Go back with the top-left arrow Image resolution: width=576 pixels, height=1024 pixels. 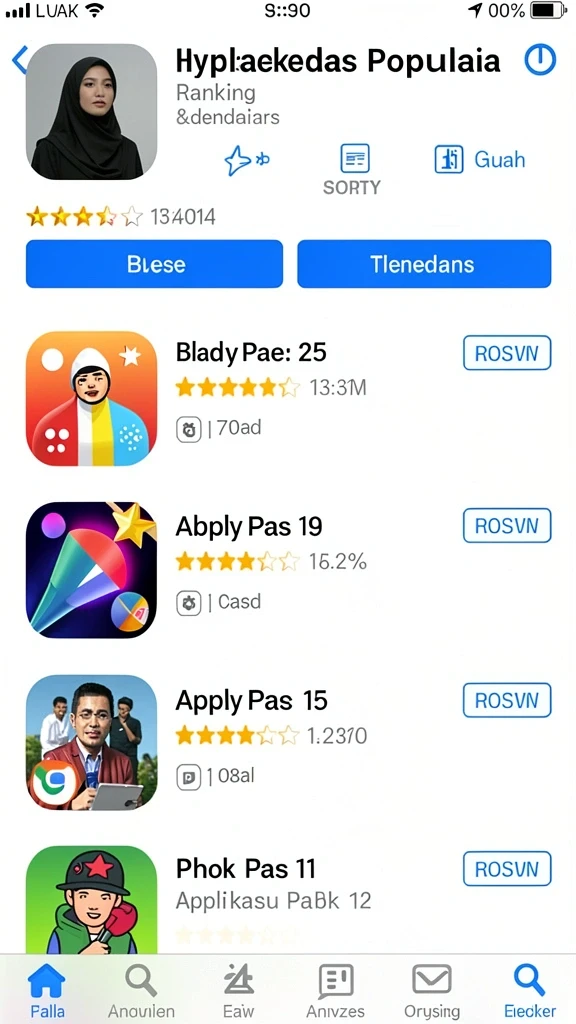coord(19,60)
